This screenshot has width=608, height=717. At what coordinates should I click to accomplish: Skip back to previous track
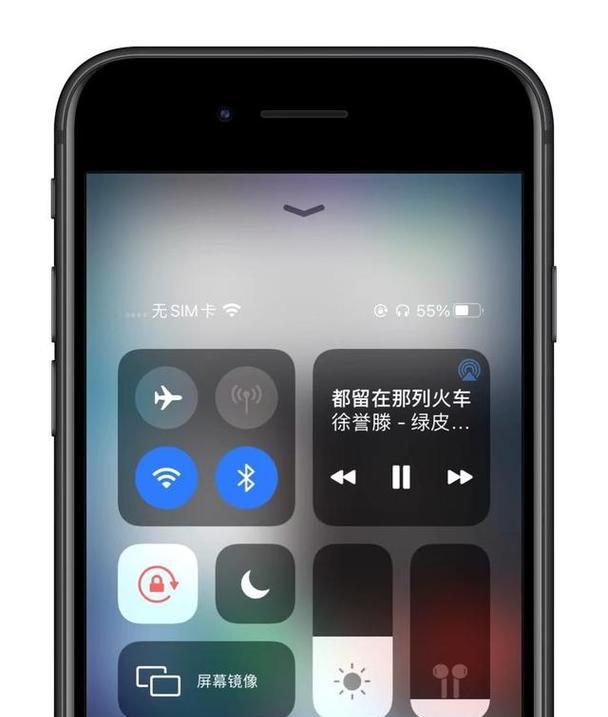pyautogui.click(x=343, y=478)
